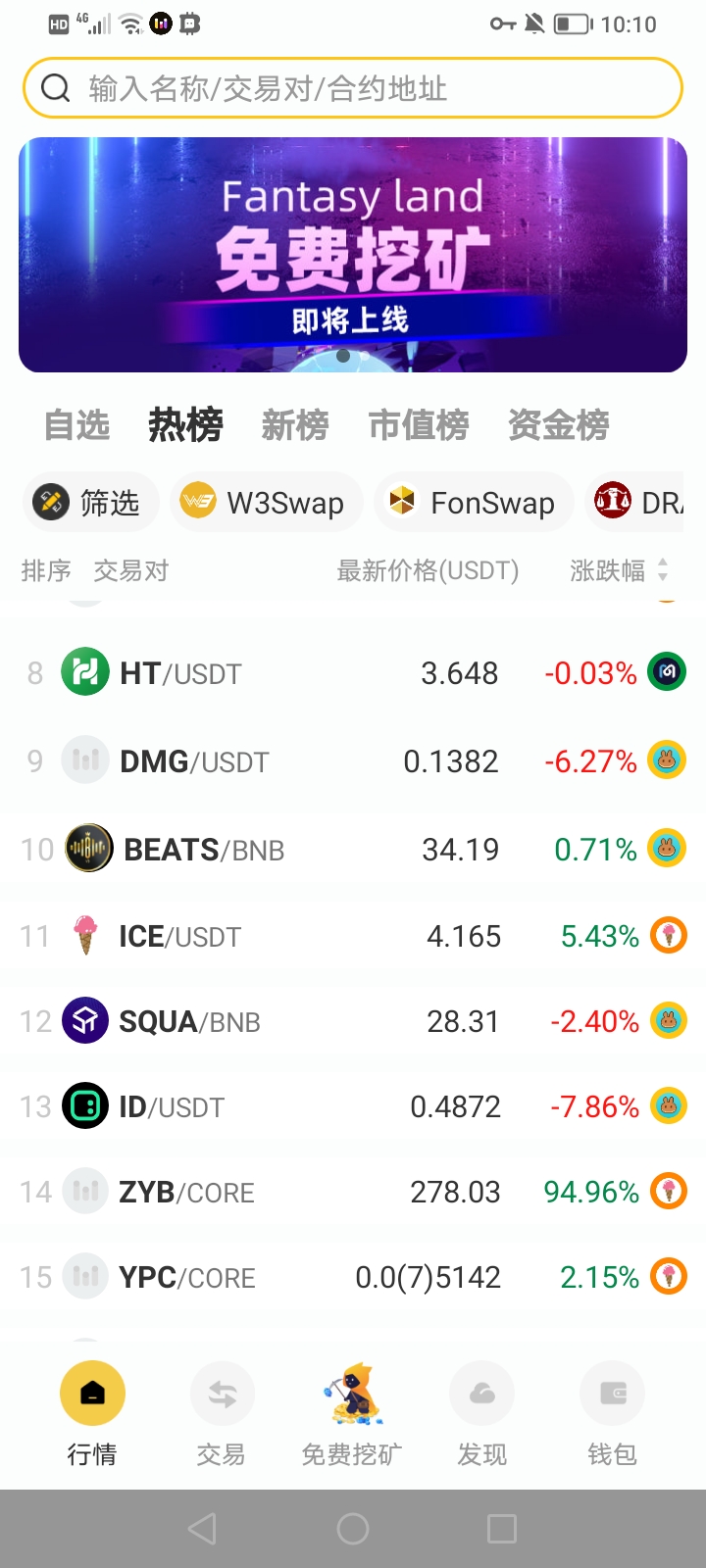Tap the system back button
This screenshot has height=1568, width=706.
coord(202,1529)
